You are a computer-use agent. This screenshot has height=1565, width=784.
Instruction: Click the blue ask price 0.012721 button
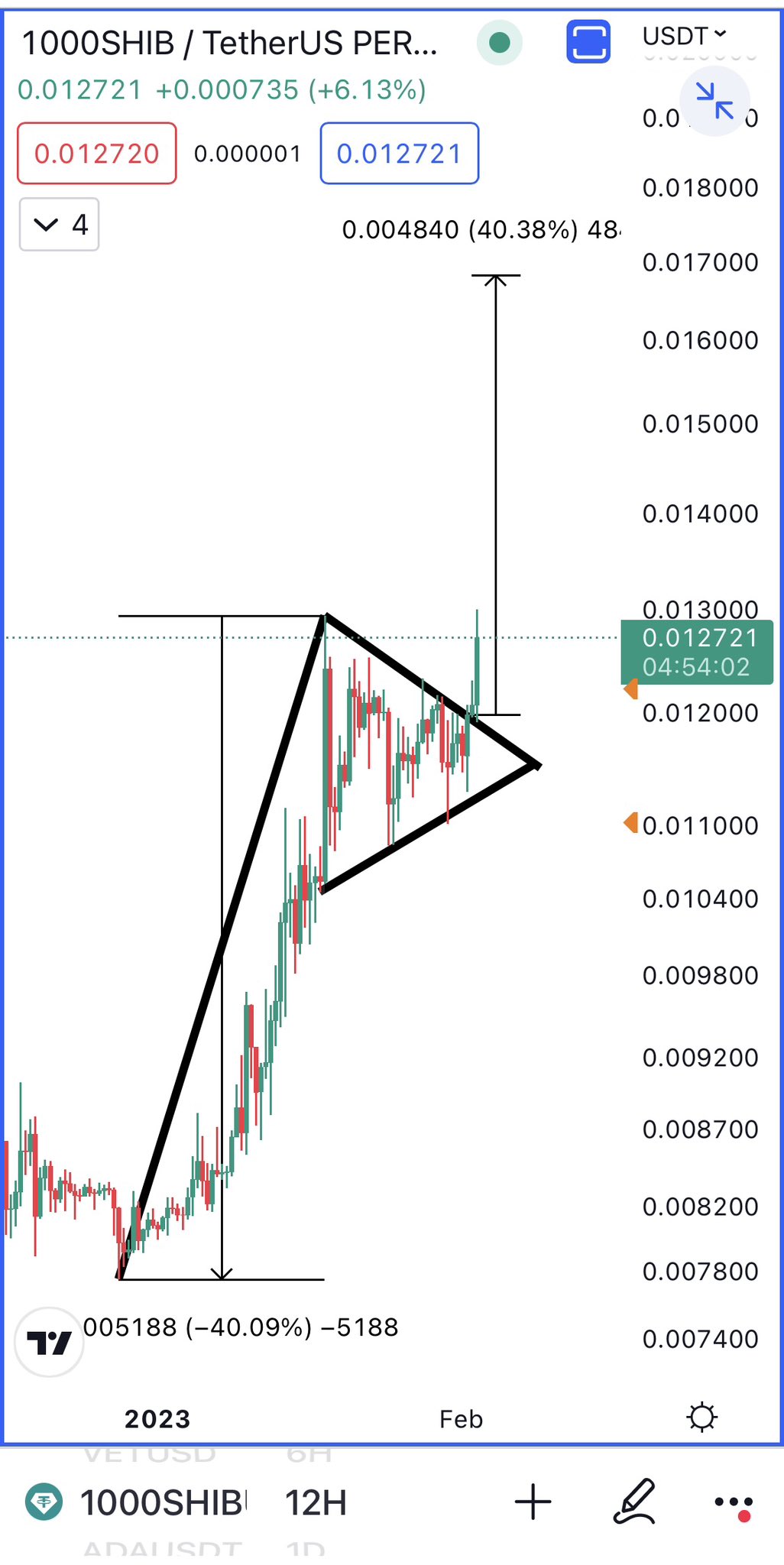pos(399,154)
